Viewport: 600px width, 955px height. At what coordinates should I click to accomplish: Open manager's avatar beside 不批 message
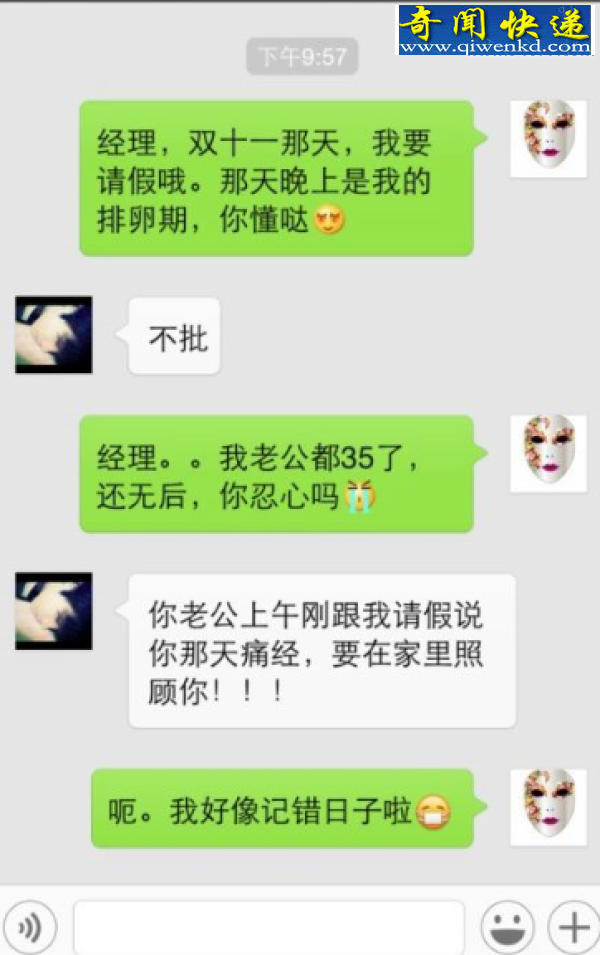[54, 335]
